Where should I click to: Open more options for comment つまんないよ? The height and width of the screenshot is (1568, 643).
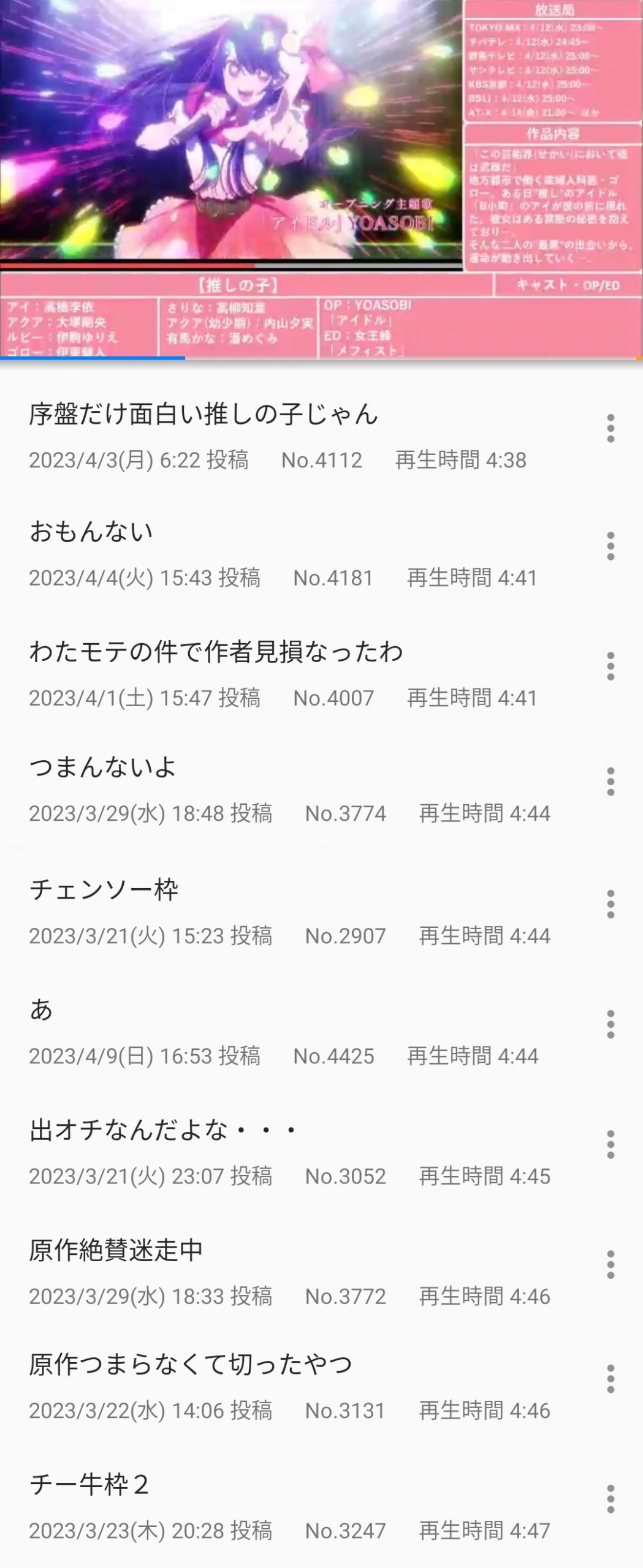(611, 782)
